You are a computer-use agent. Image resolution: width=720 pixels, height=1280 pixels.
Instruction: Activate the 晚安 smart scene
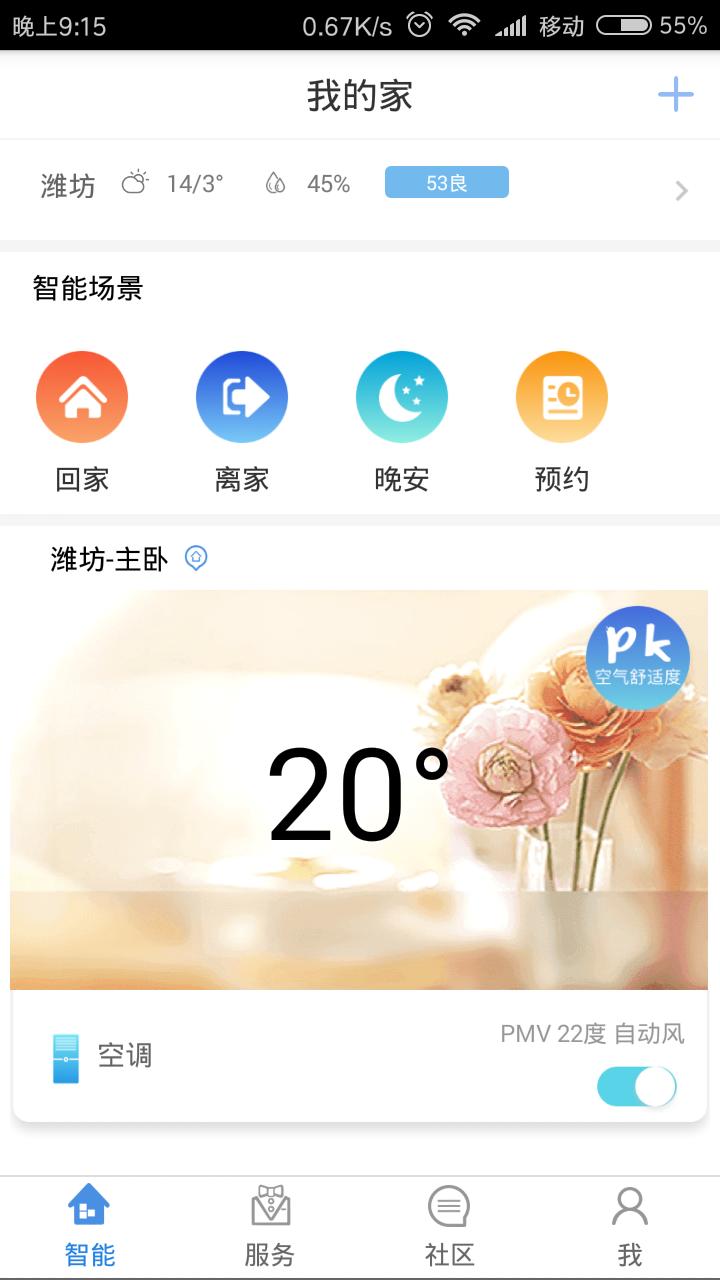[x=402, y=397]
